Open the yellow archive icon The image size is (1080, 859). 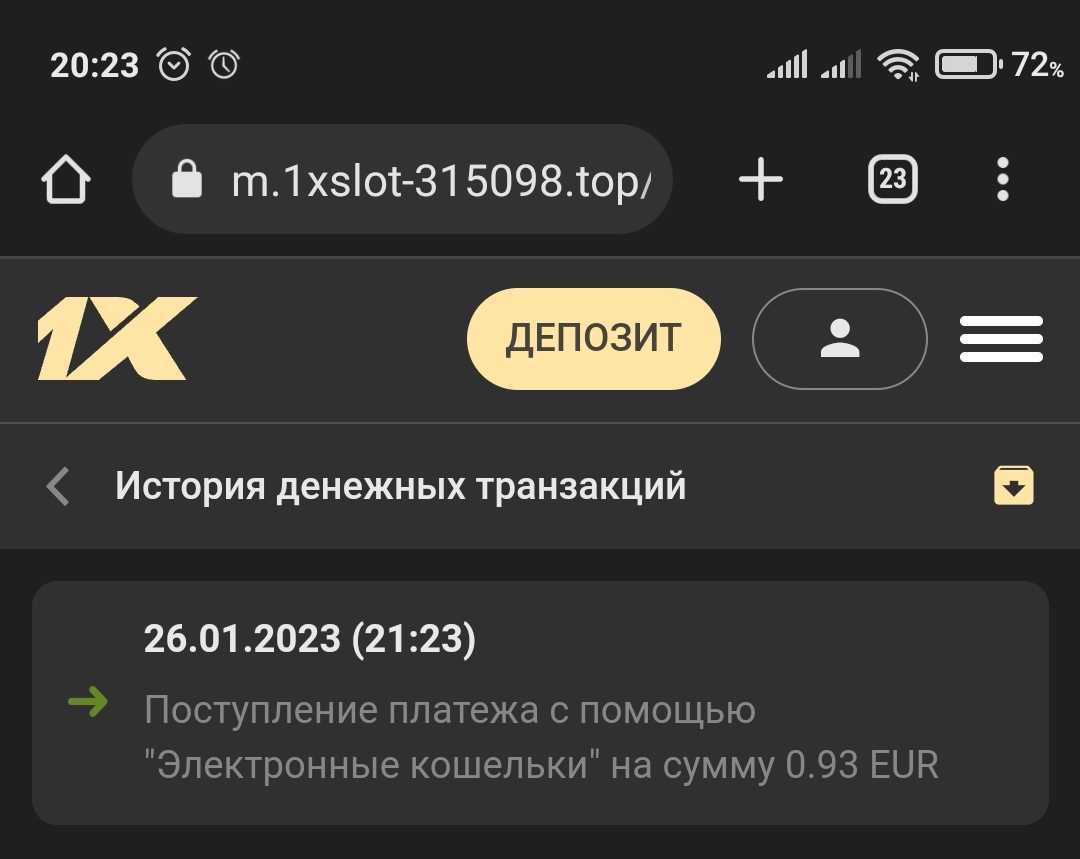click(1014, 487)
